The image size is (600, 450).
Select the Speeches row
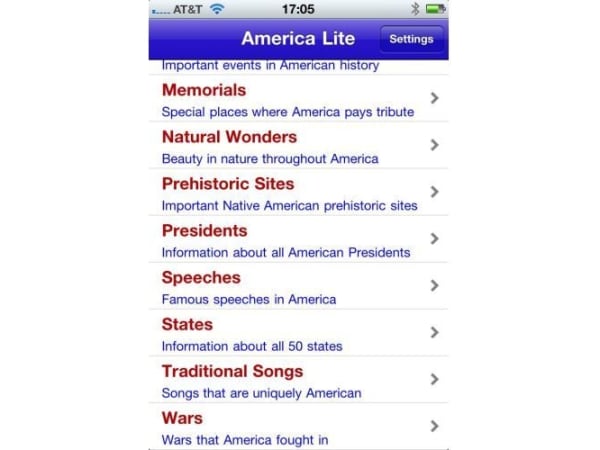(298, 287)
